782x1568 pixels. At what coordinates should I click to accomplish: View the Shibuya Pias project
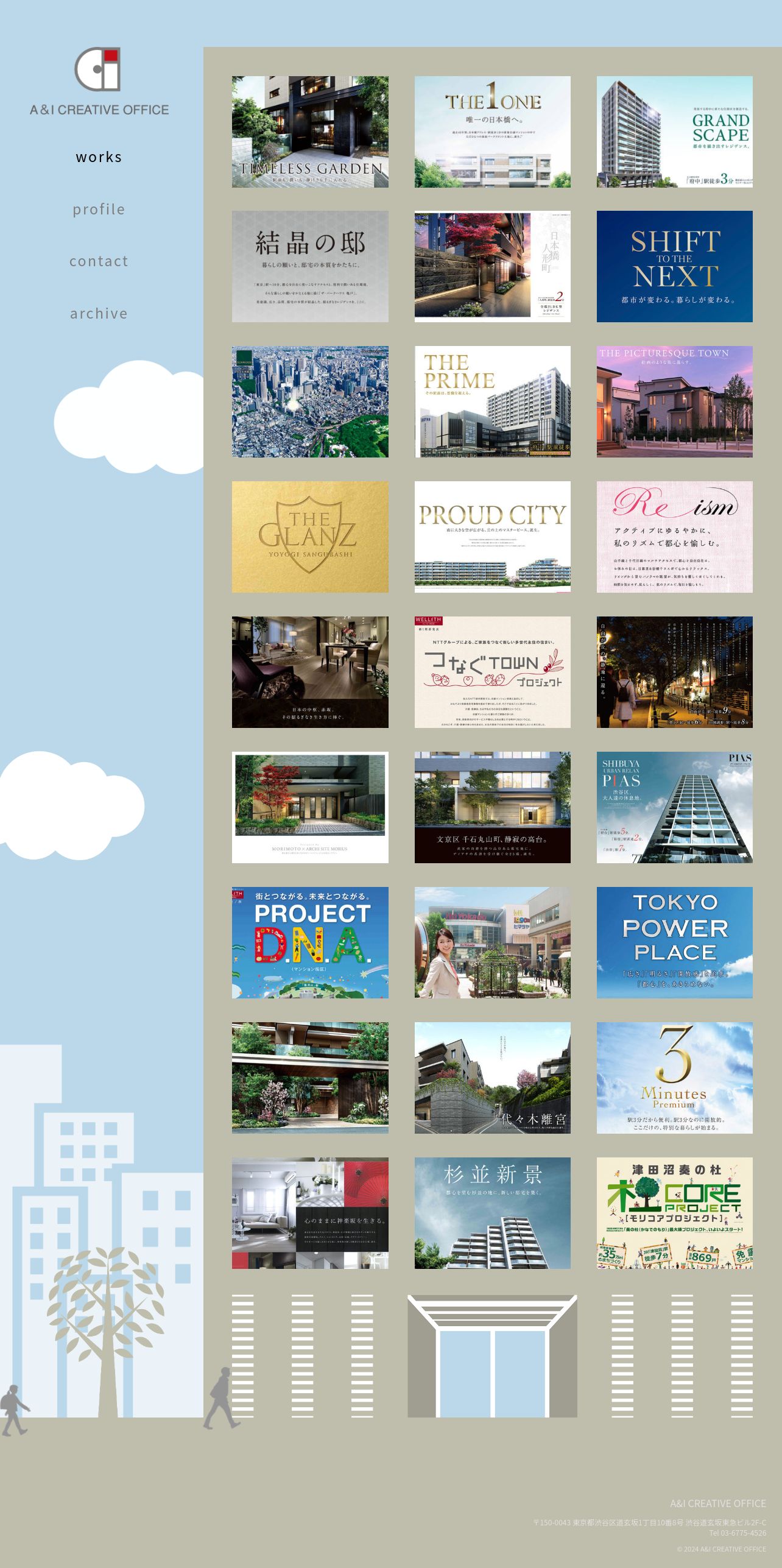coord(674,807)
